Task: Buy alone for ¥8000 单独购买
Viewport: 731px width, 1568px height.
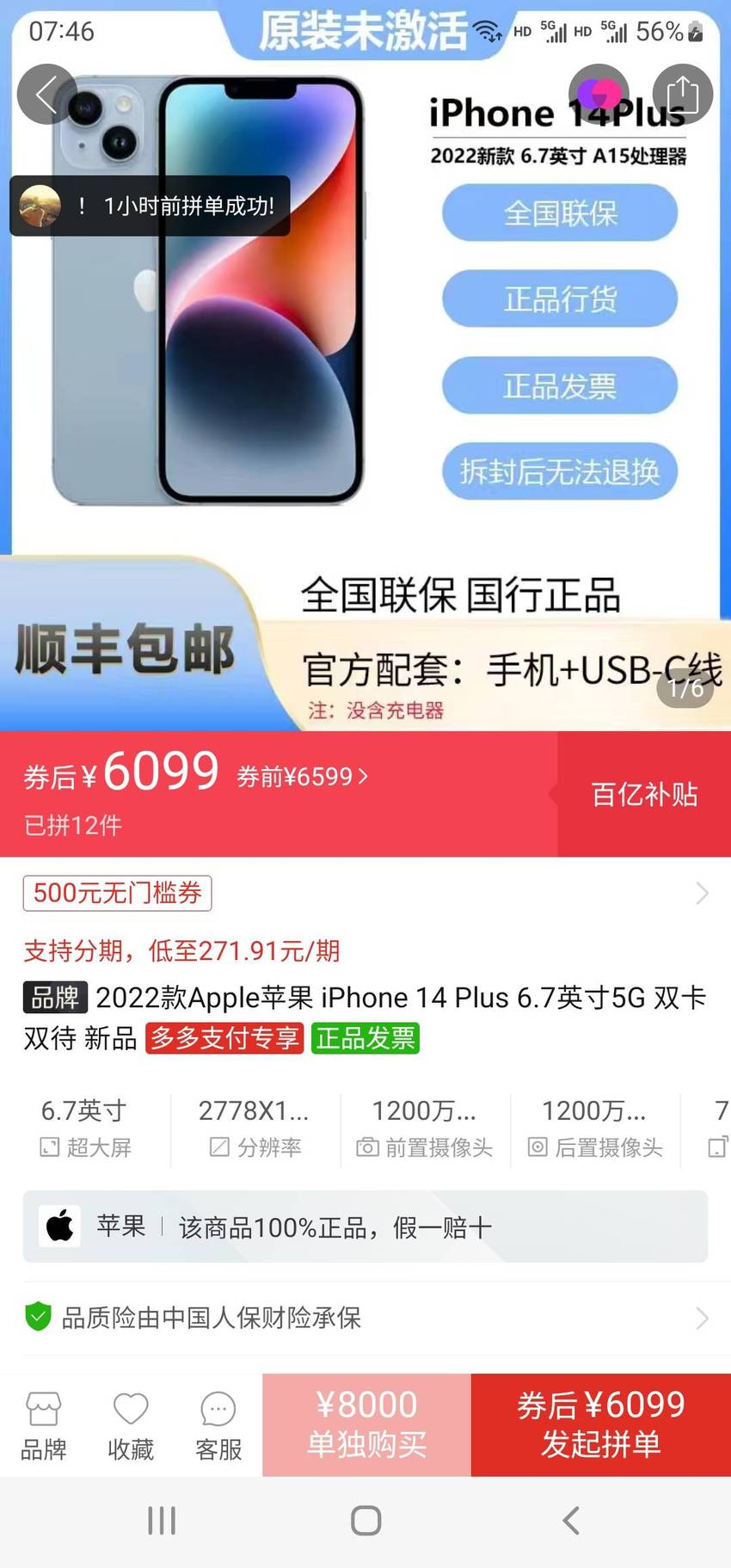Action: pos(366,1424)
